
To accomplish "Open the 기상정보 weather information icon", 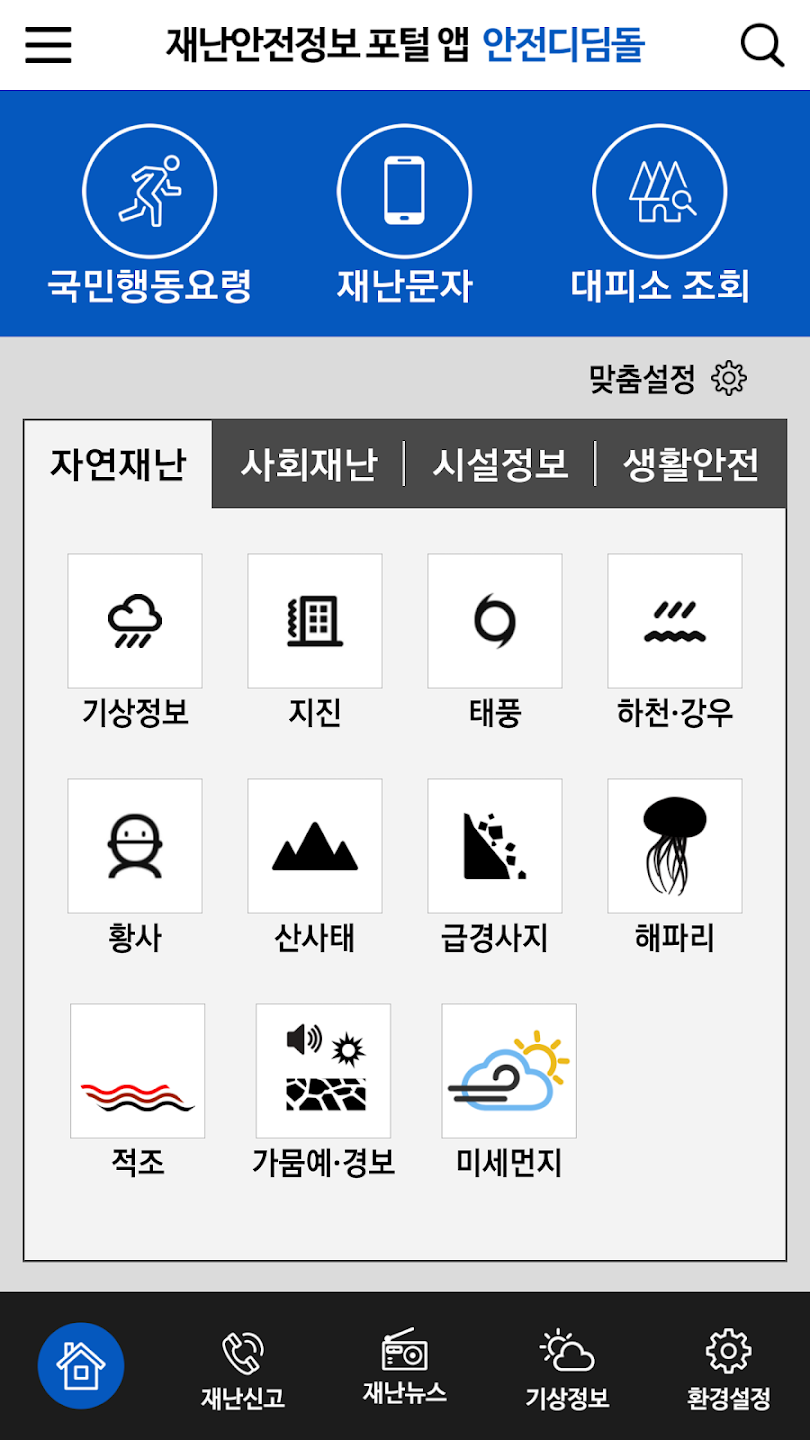I will click(135, 620).
